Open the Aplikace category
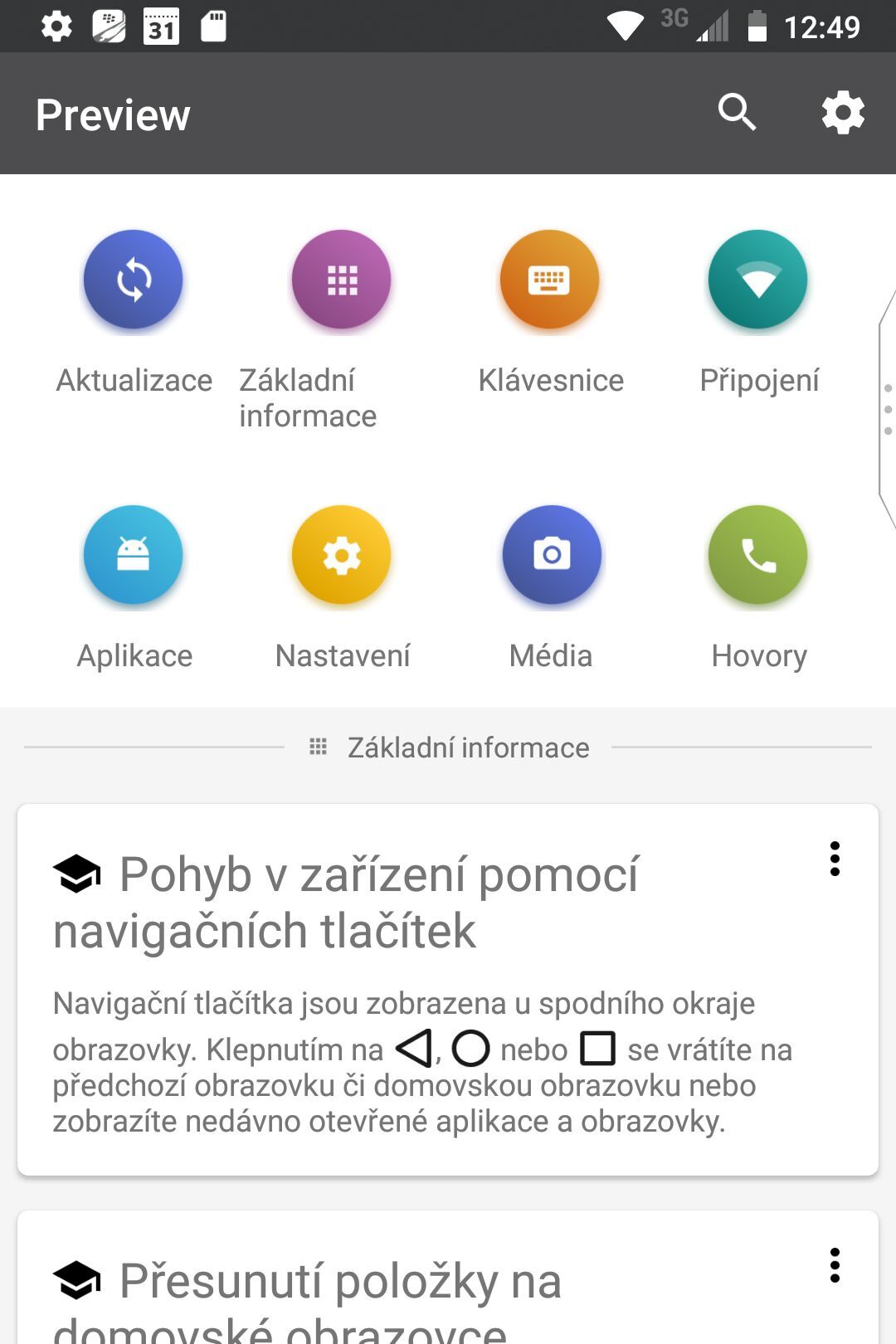 click(134, 556)
